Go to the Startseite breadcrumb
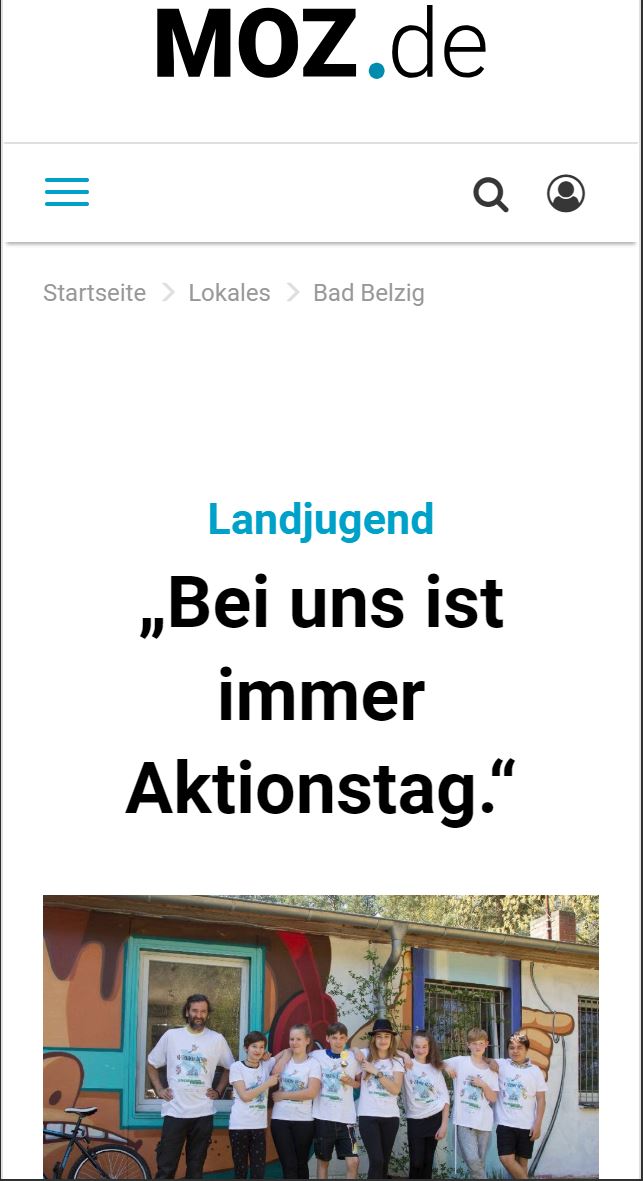This screenshot has height=1181, width=643. 94,293
